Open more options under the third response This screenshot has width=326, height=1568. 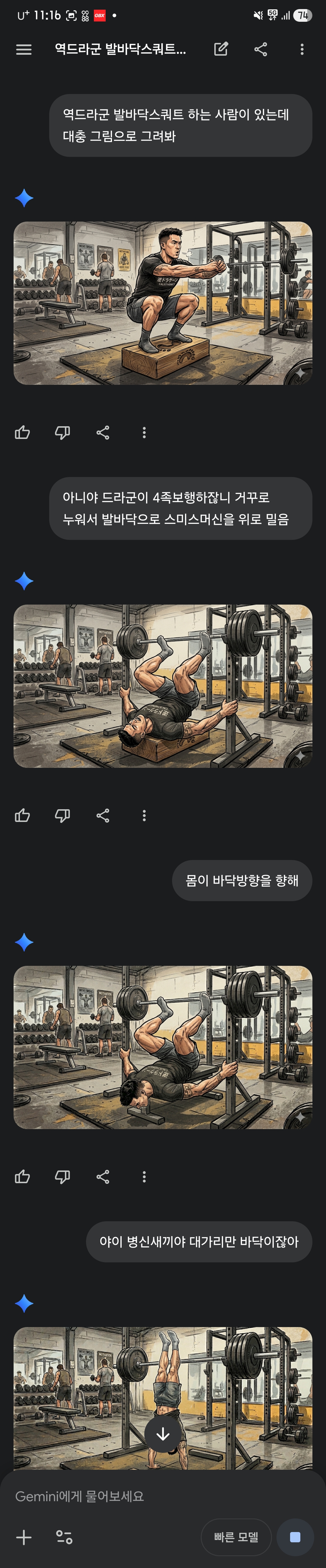click(x=144, y=1176)
